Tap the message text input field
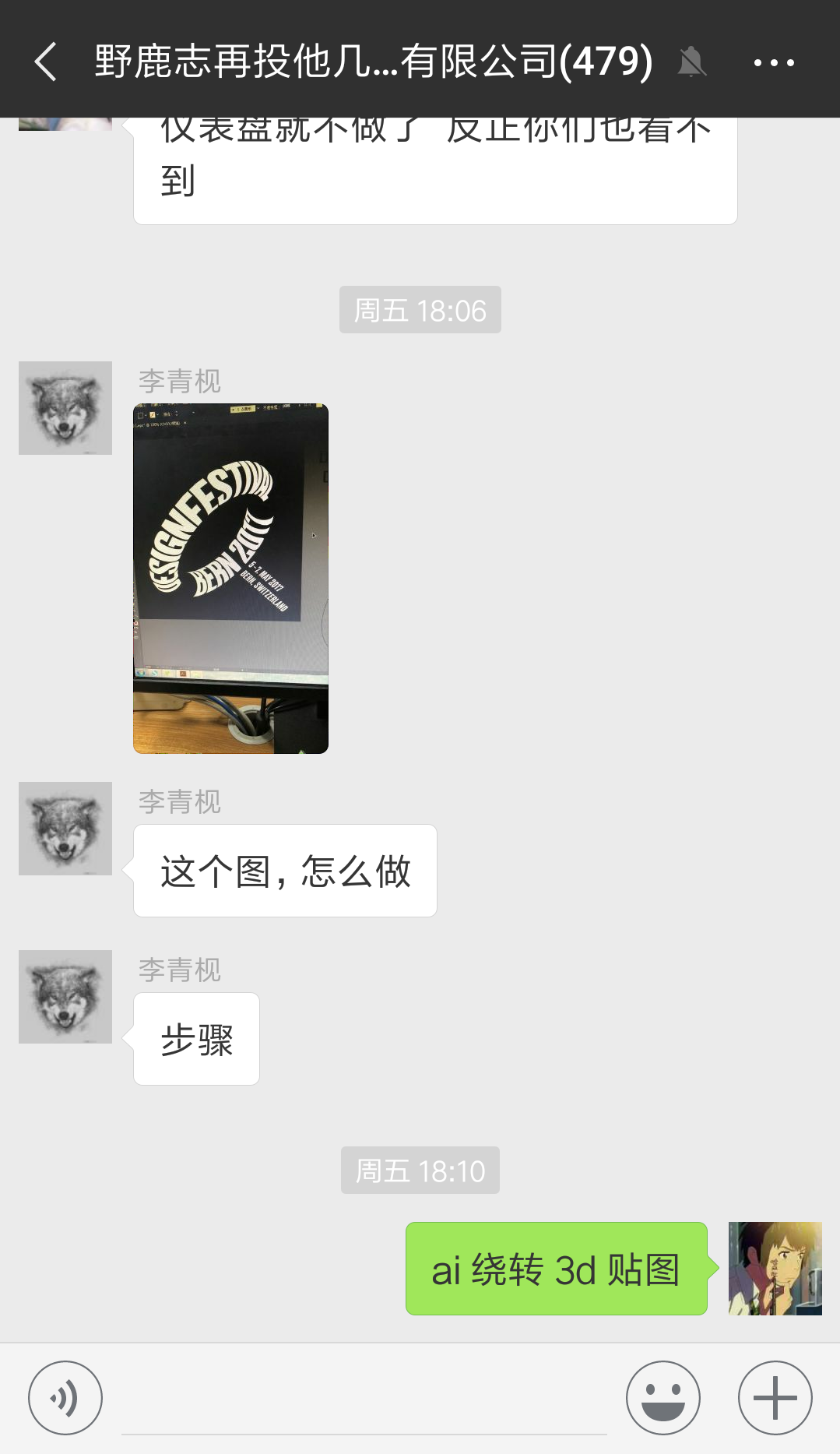The height and width of the screenshot is (1454, 840). pyautogui.click(x=364, y=1399)
